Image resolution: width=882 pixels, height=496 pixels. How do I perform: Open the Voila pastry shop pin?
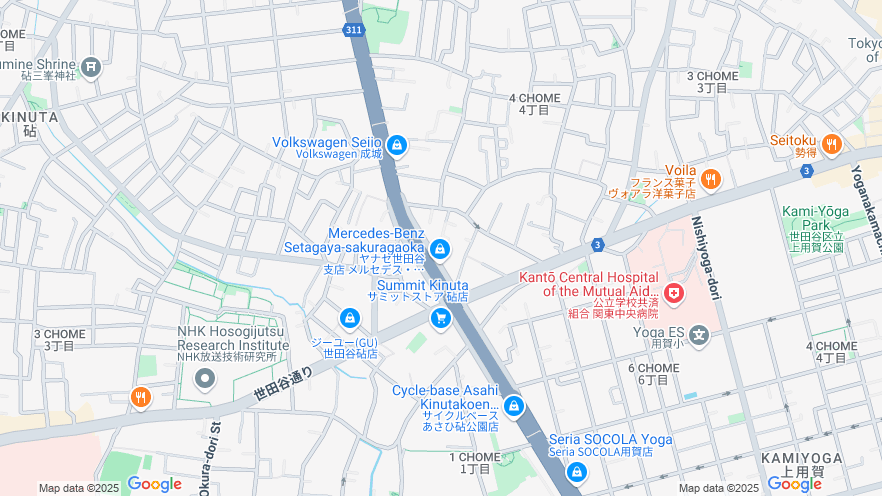pyautogui.click(x=711, y=179)
